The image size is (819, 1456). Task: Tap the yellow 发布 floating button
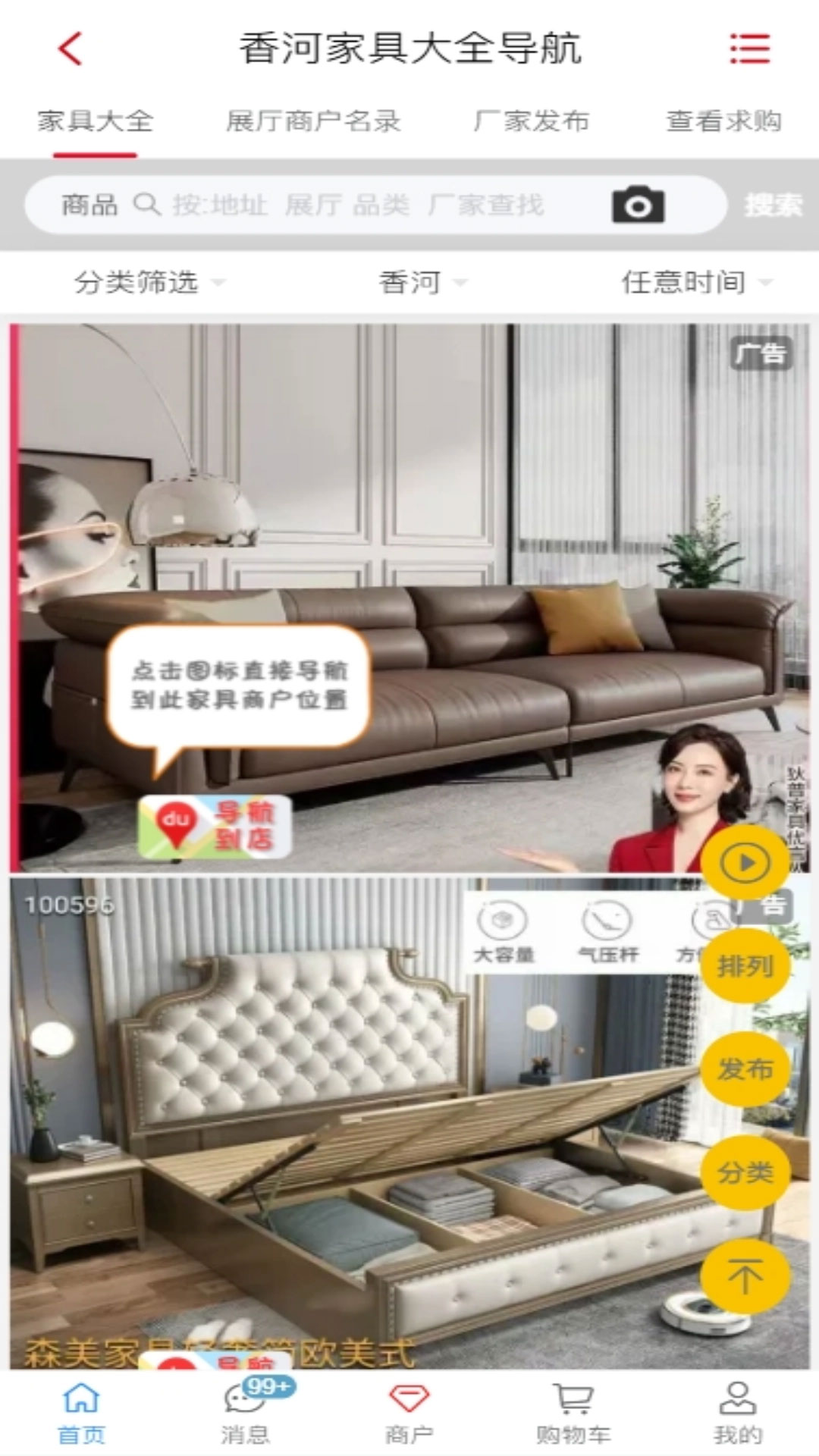click(x=745, y=1069)
